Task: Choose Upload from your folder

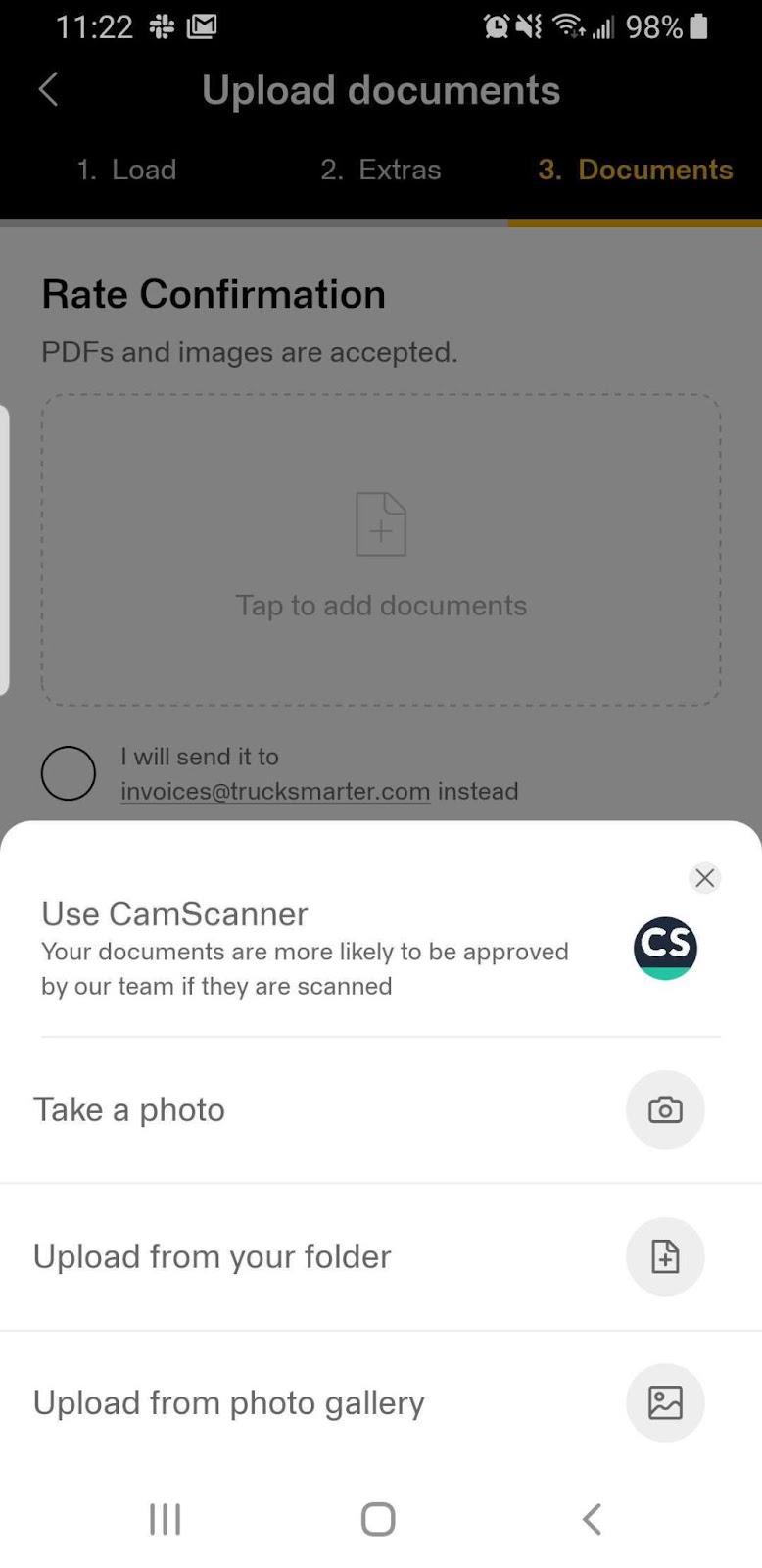Action: (380, 1256)
